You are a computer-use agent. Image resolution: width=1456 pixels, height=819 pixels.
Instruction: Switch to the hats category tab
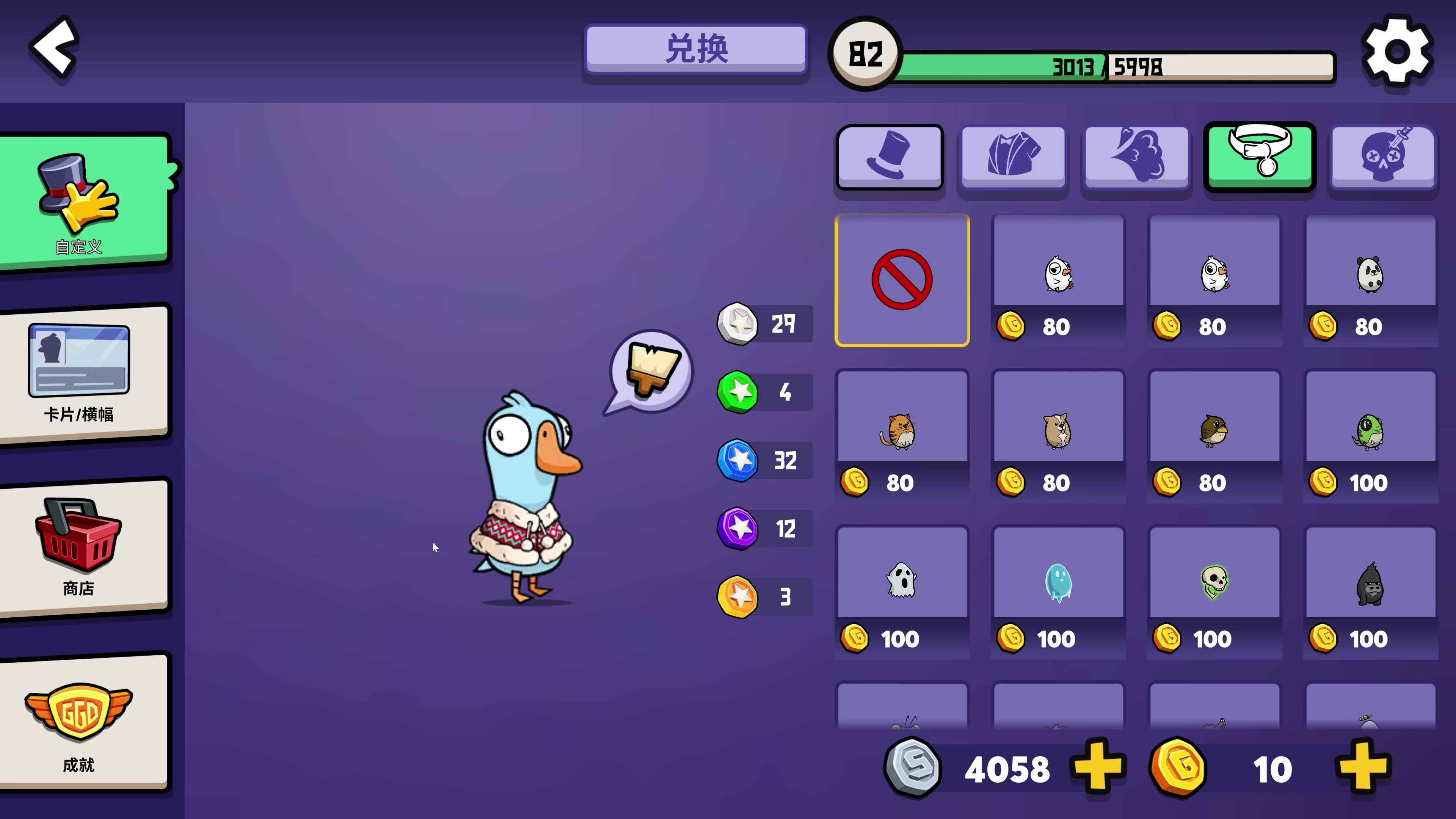(x=890, y=157)
